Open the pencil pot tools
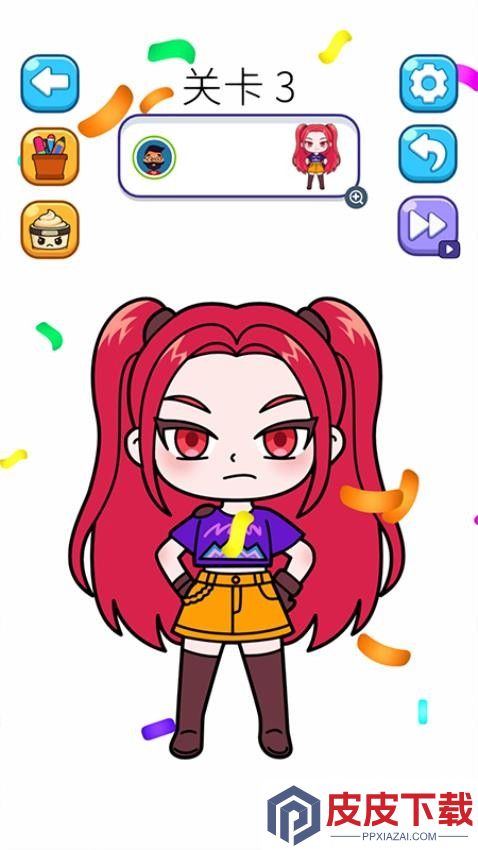This screenshot has height=850, width=478. pyautogui.click(x=50, y=156)
